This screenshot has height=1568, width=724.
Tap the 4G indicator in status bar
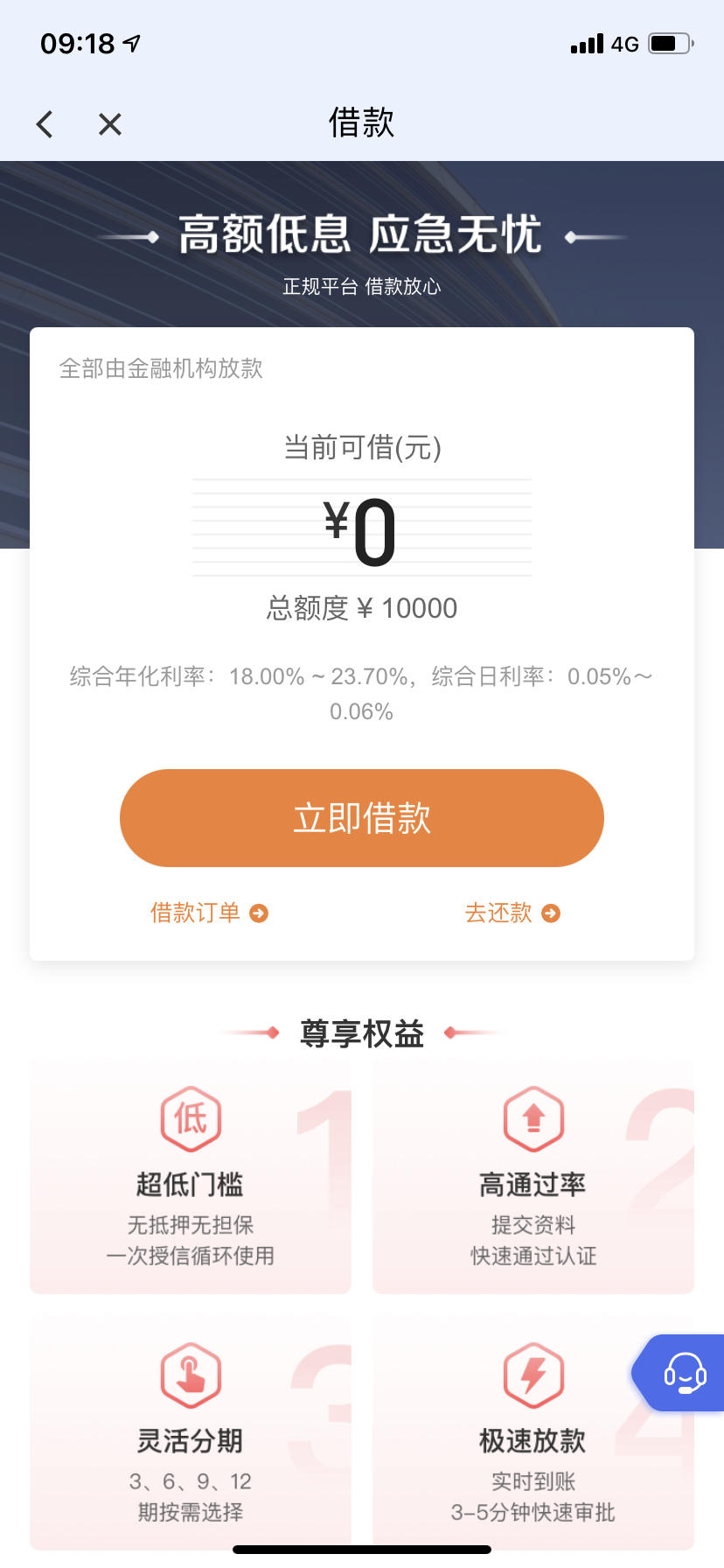pos(626,43)
